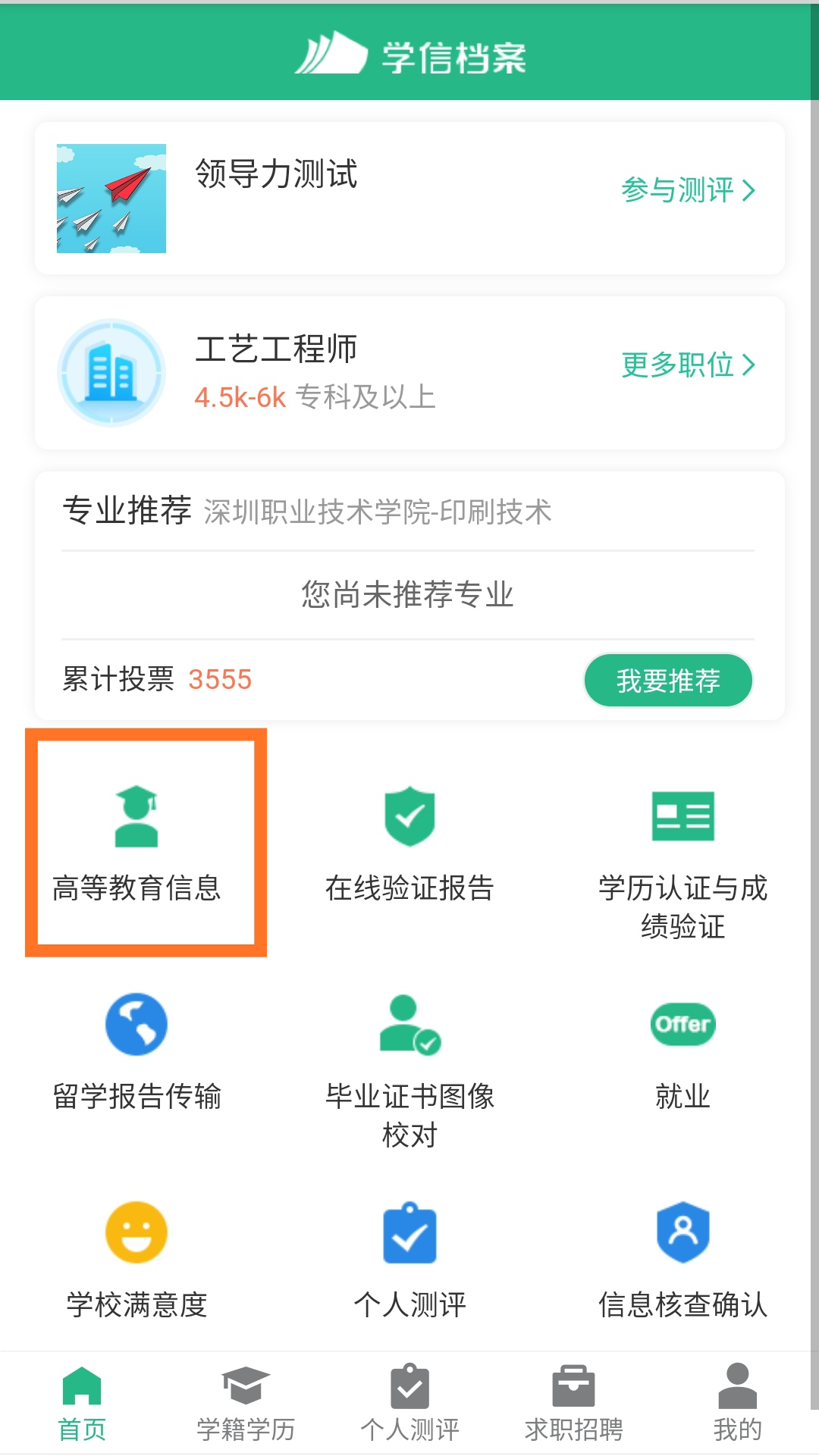The image size is (819, 1456).
Task: Open 学校满意度
Action: point(137,1260)
